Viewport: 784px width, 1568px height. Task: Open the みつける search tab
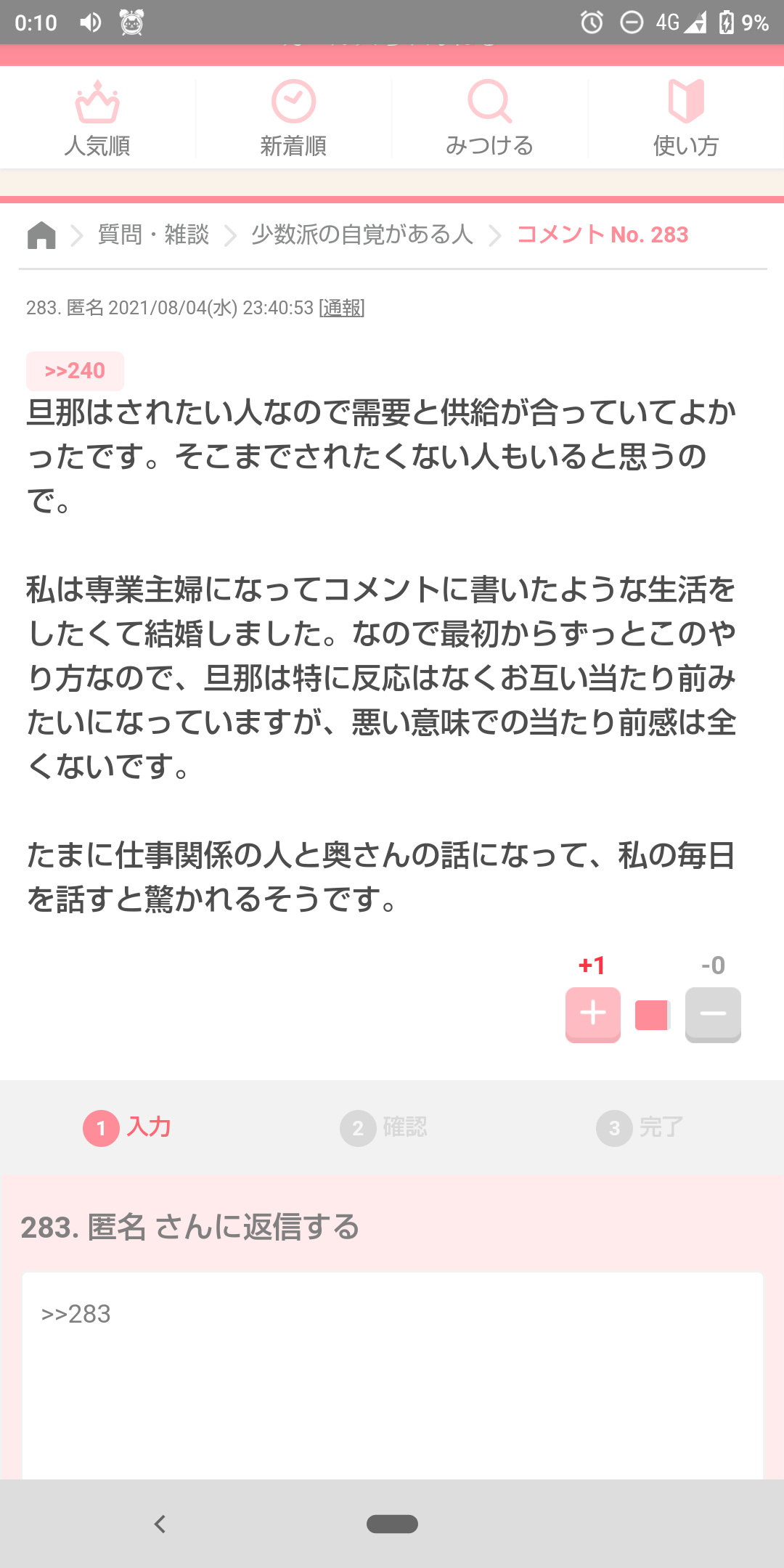click(x=489, y=119)
